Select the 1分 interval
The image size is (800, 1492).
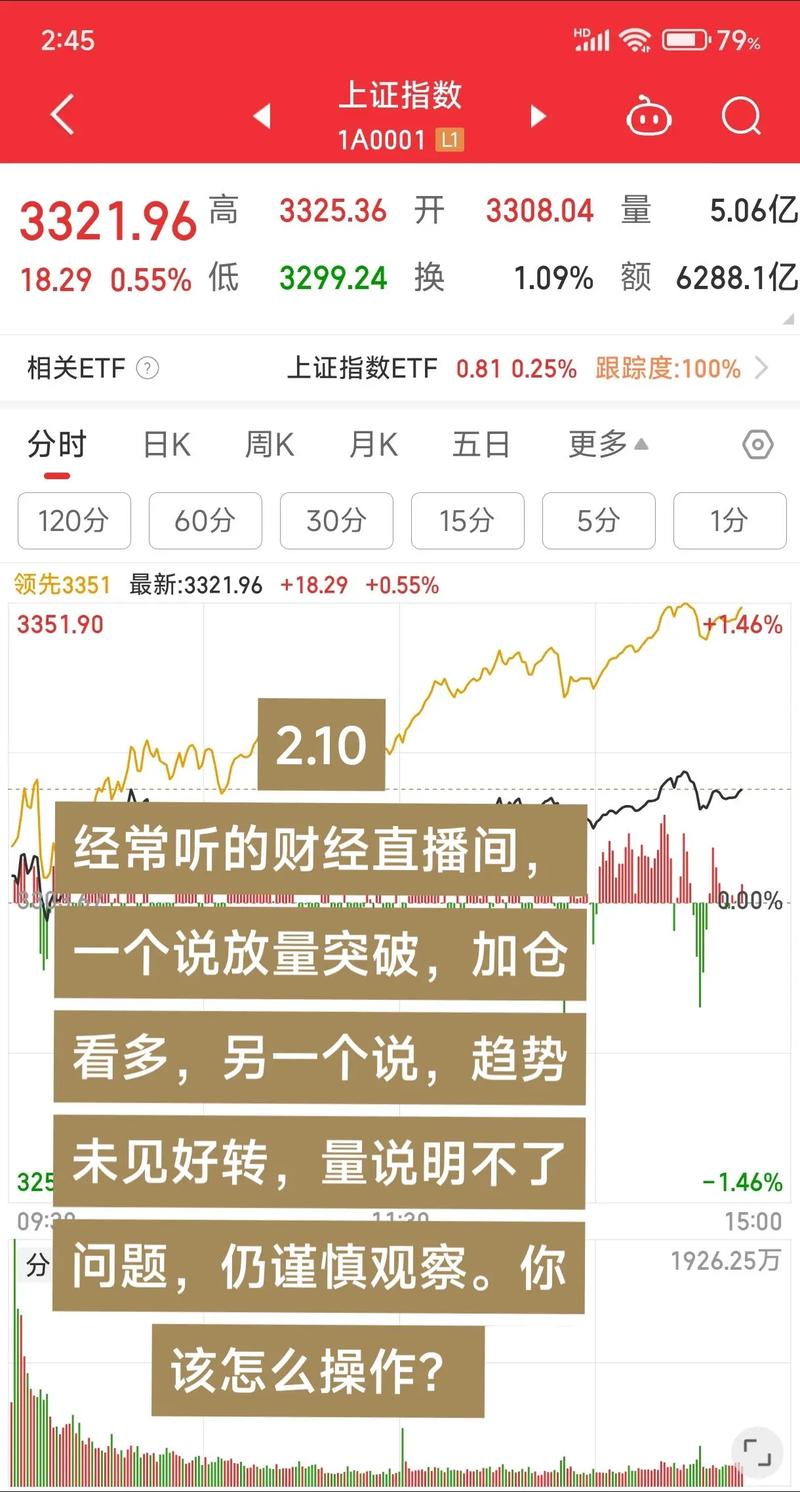[730, 521]
